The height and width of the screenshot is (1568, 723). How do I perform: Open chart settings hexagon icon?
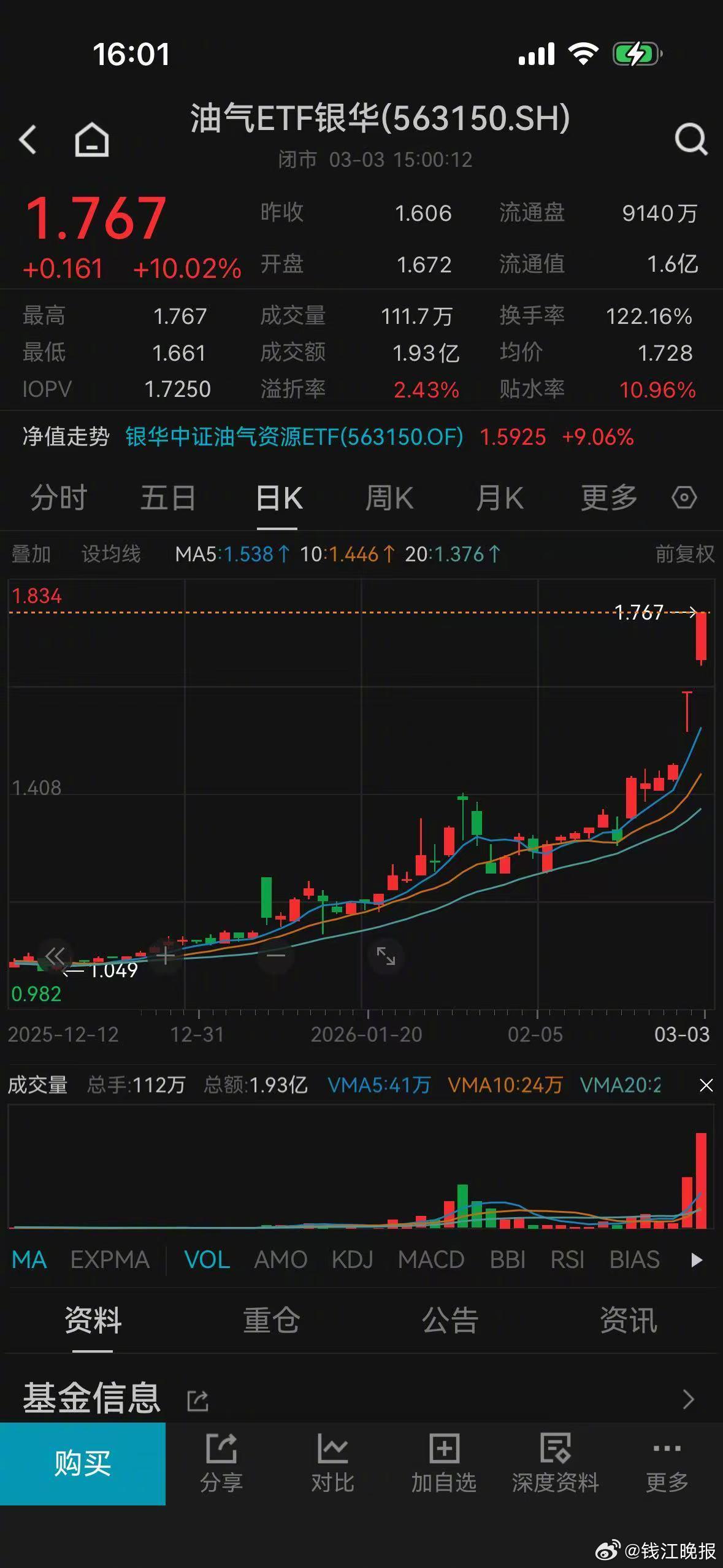click(x=684, y=498)
